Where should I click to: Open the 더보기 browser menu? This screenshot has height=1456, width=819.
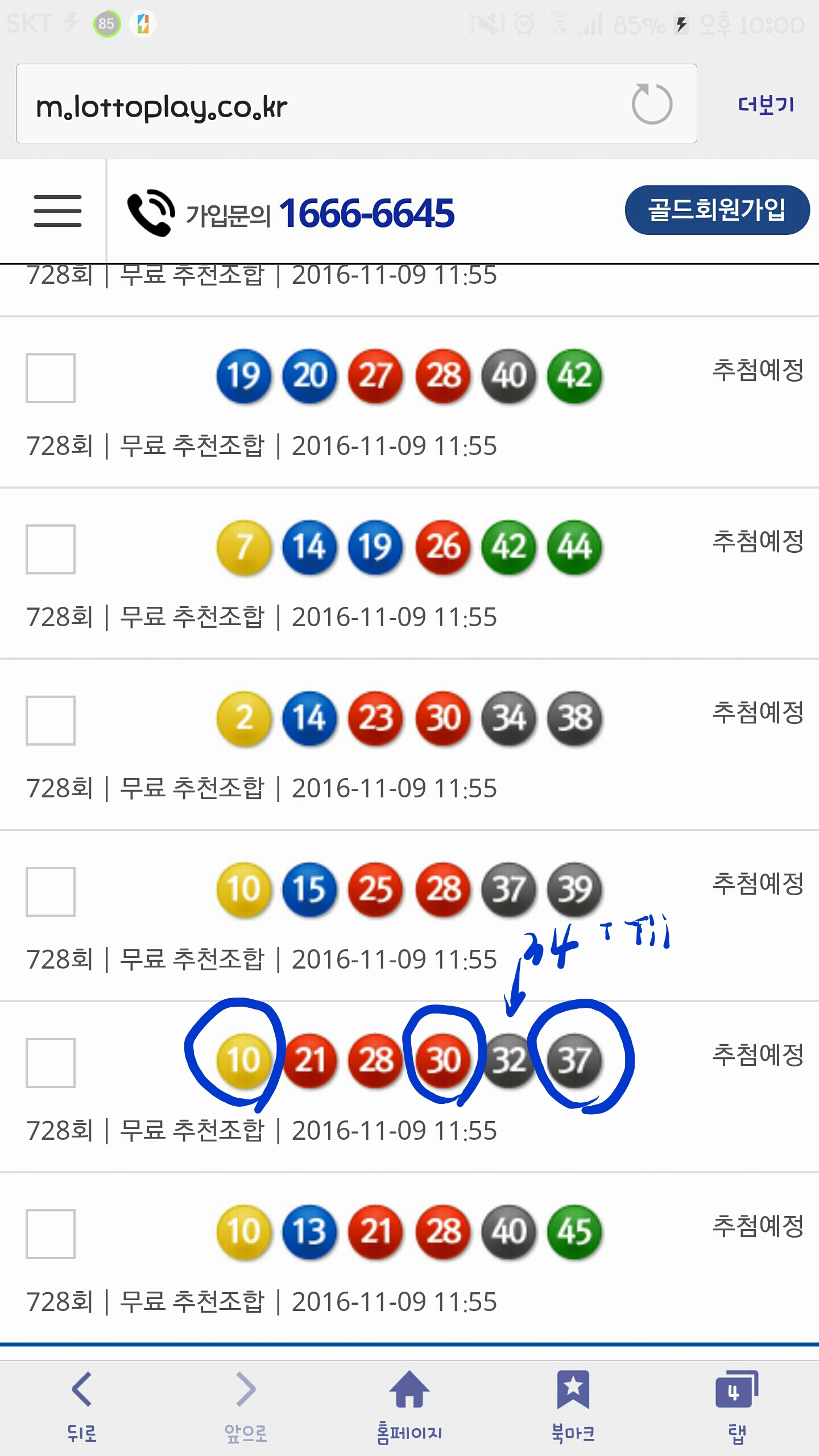pyautogui.click(x=766, y=105)
